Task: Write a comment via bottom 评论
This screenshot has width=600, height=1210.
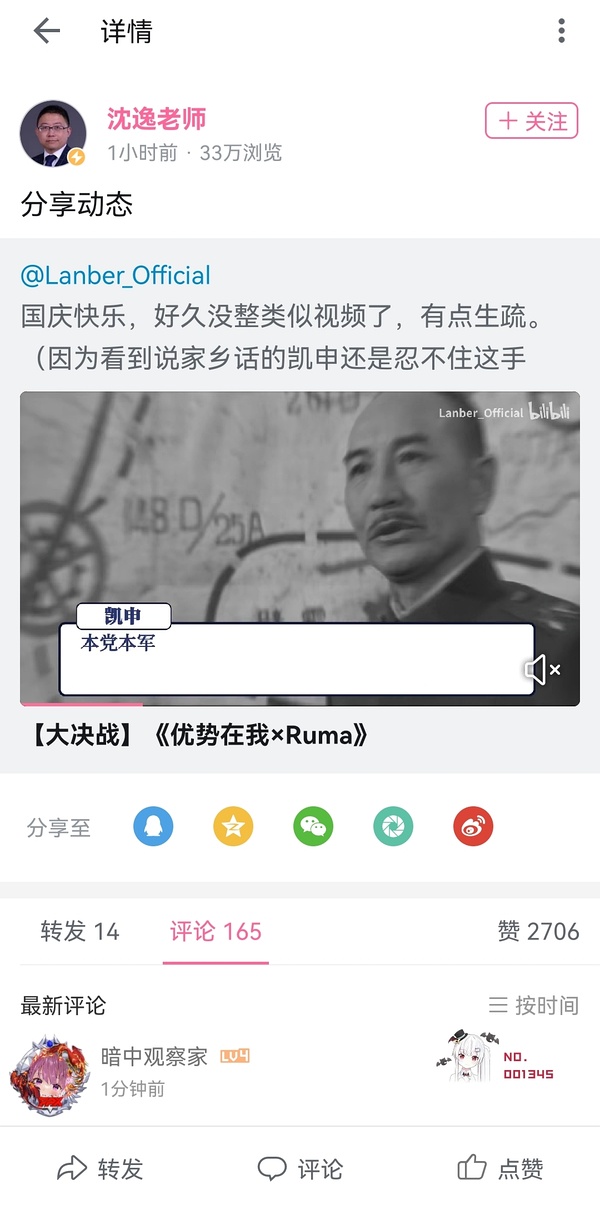Action: coord(300,1168)
